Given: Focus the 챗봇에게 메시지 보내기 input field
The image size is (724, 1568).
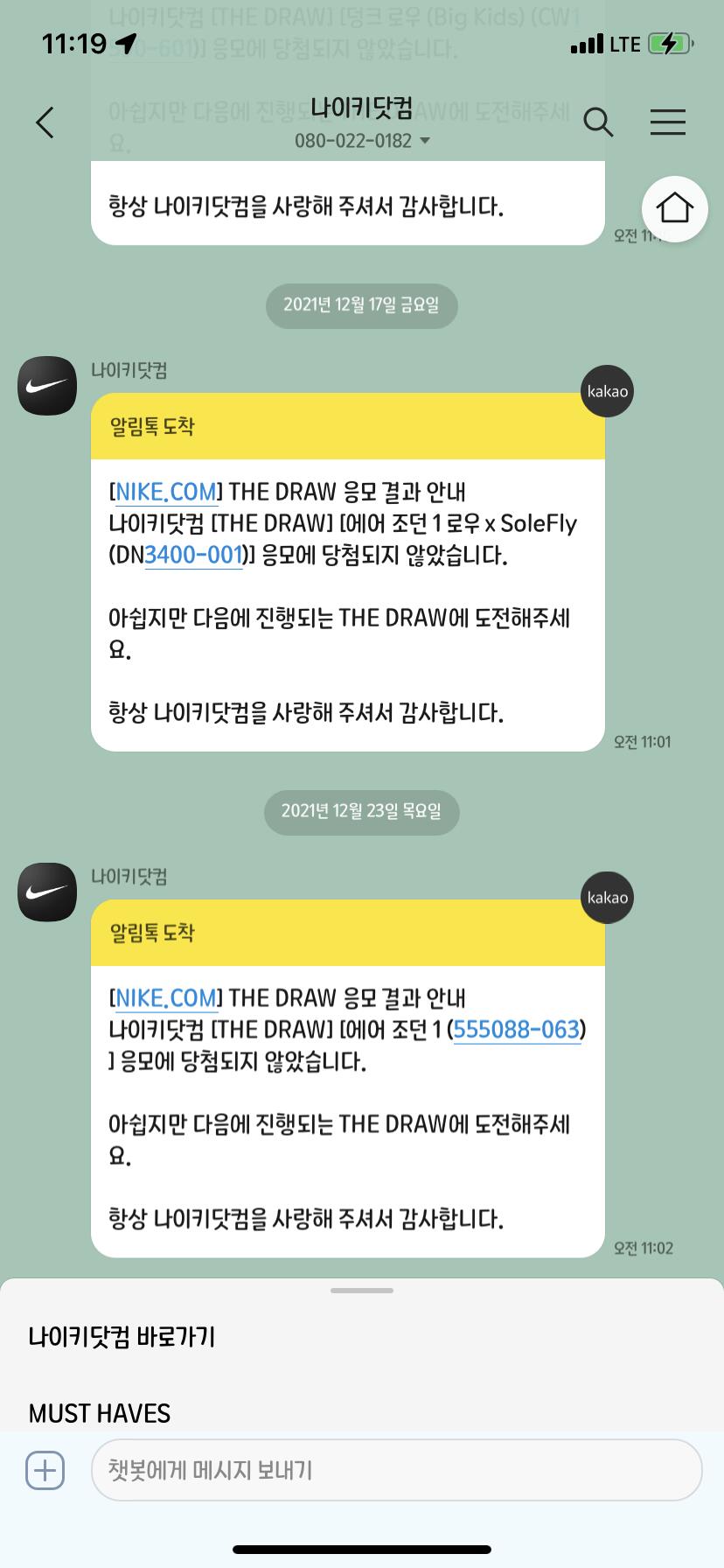Looking at the screenshot, I should point(397,1470).
